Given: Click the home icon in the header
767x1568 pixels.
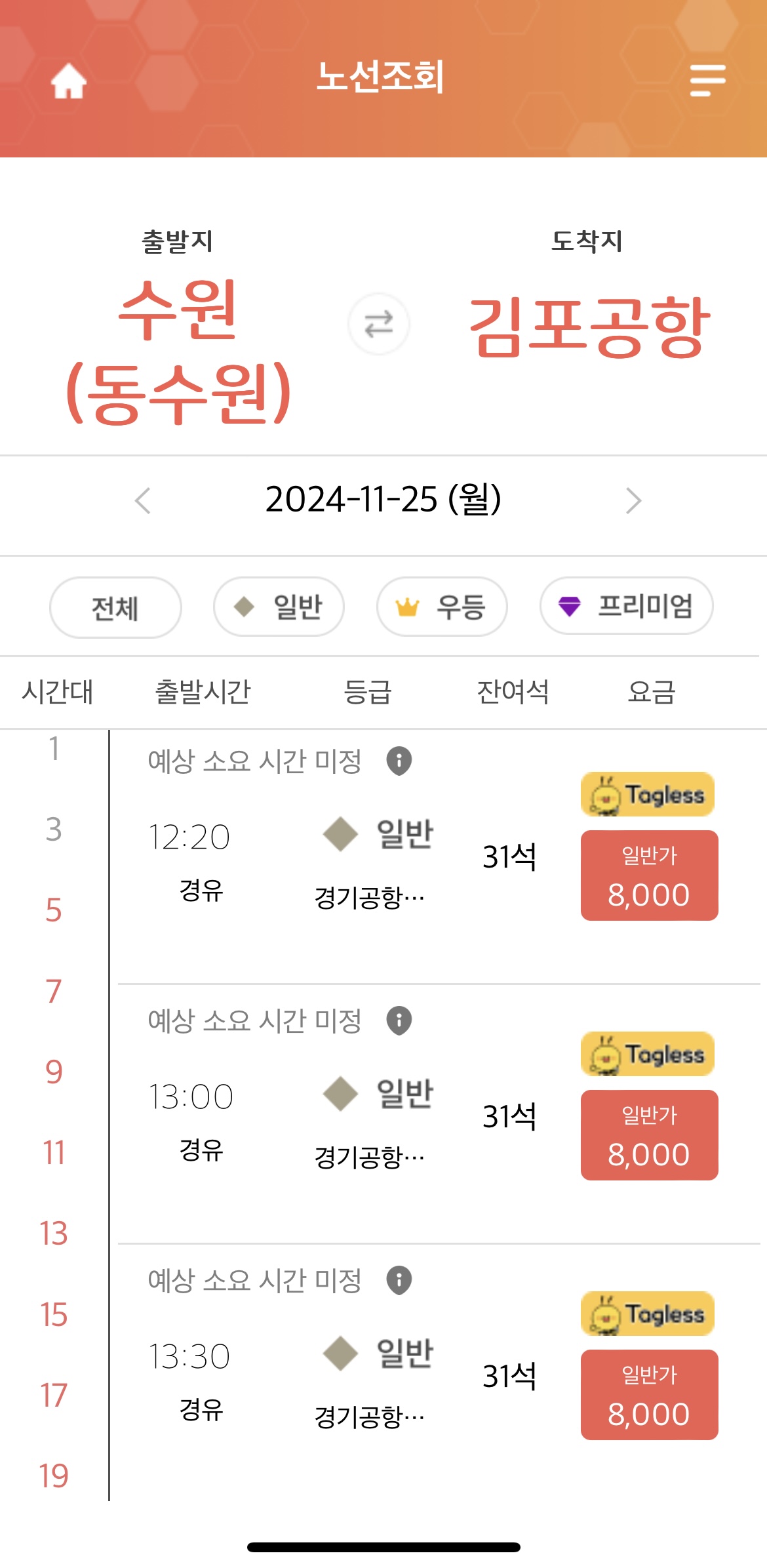Looking at the screenshot, I should (x=68, y=80).
